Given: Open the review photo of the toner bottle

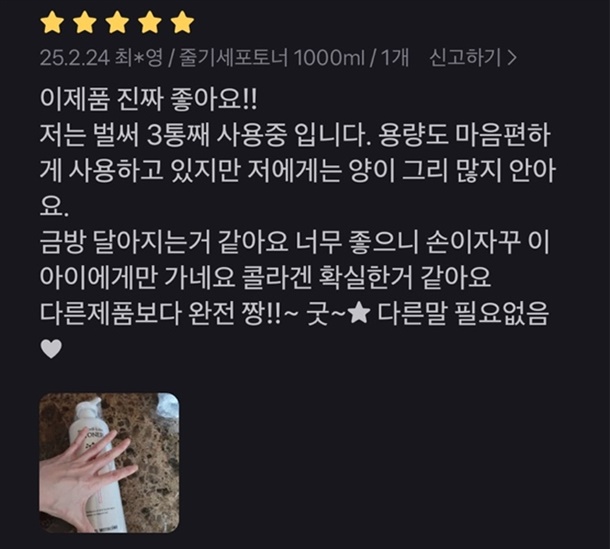Looking at the screenshot, I should pos(109,462).
